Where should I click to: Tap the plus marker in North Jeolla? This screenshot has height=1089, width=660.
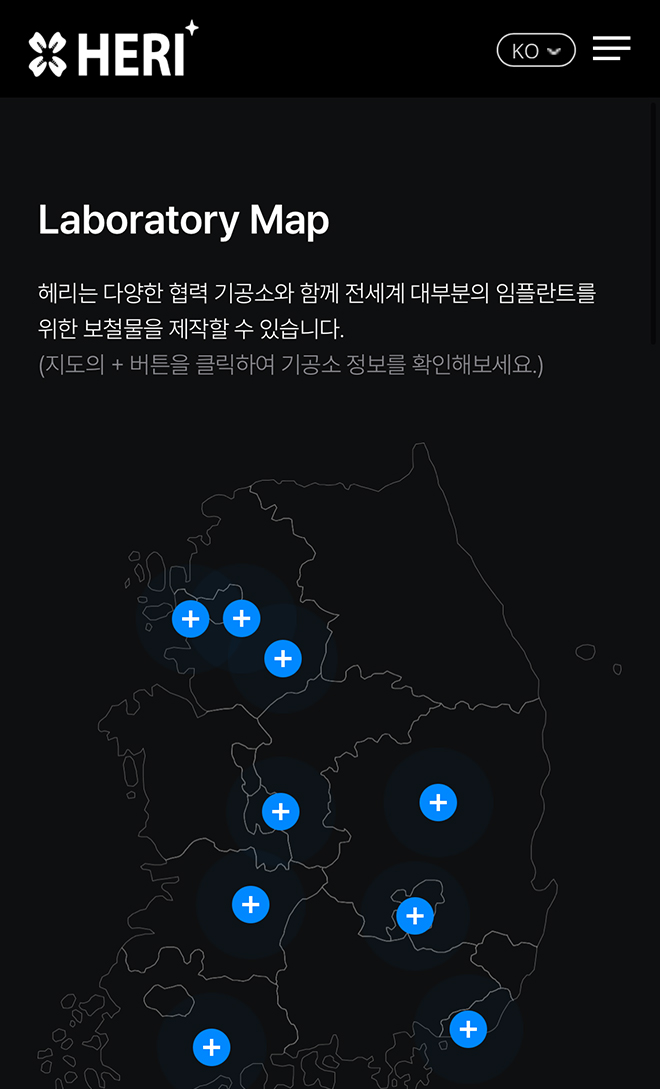[250, 904]
